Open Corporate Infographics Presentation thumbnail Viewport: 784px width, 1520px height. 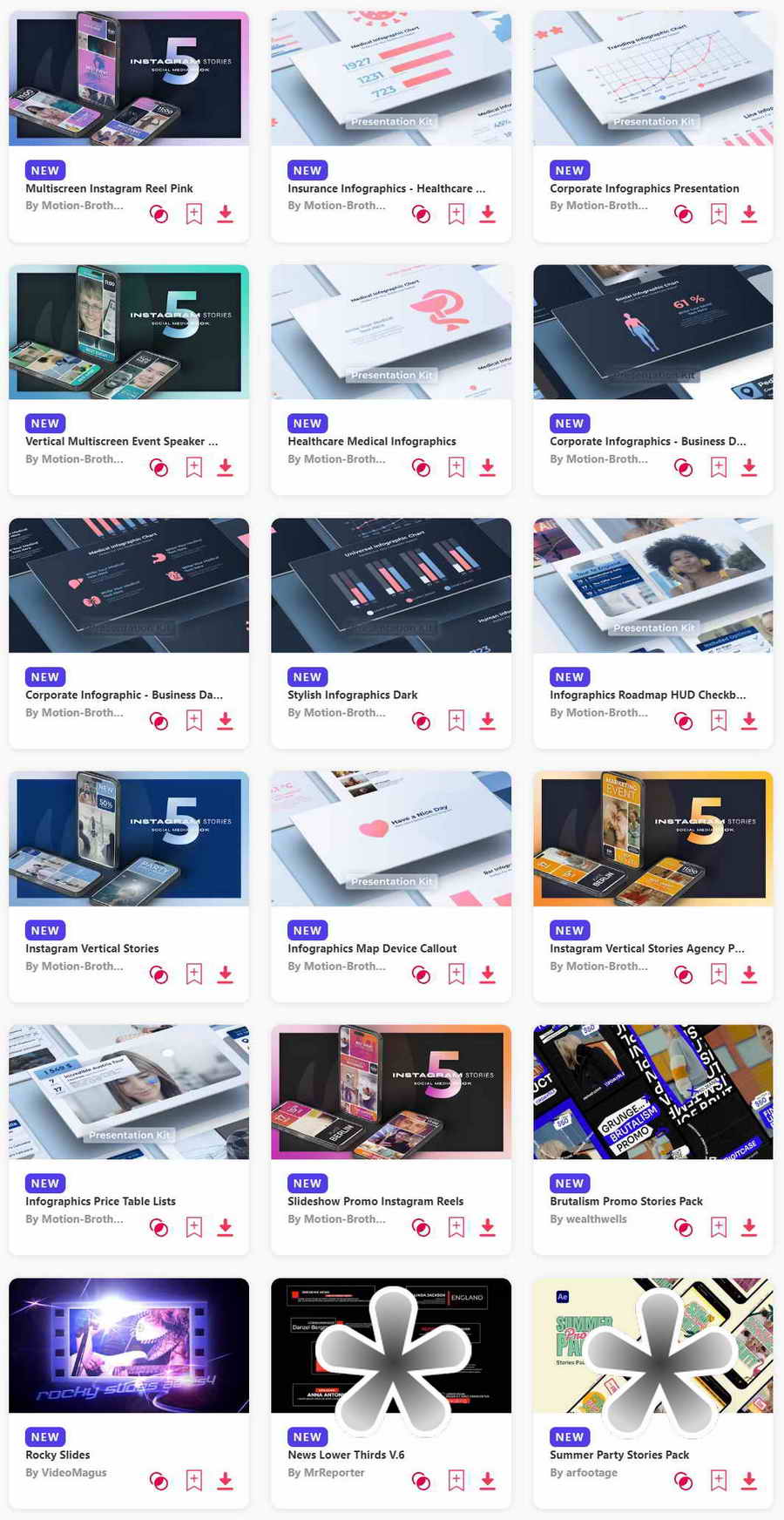pos(652,78)
